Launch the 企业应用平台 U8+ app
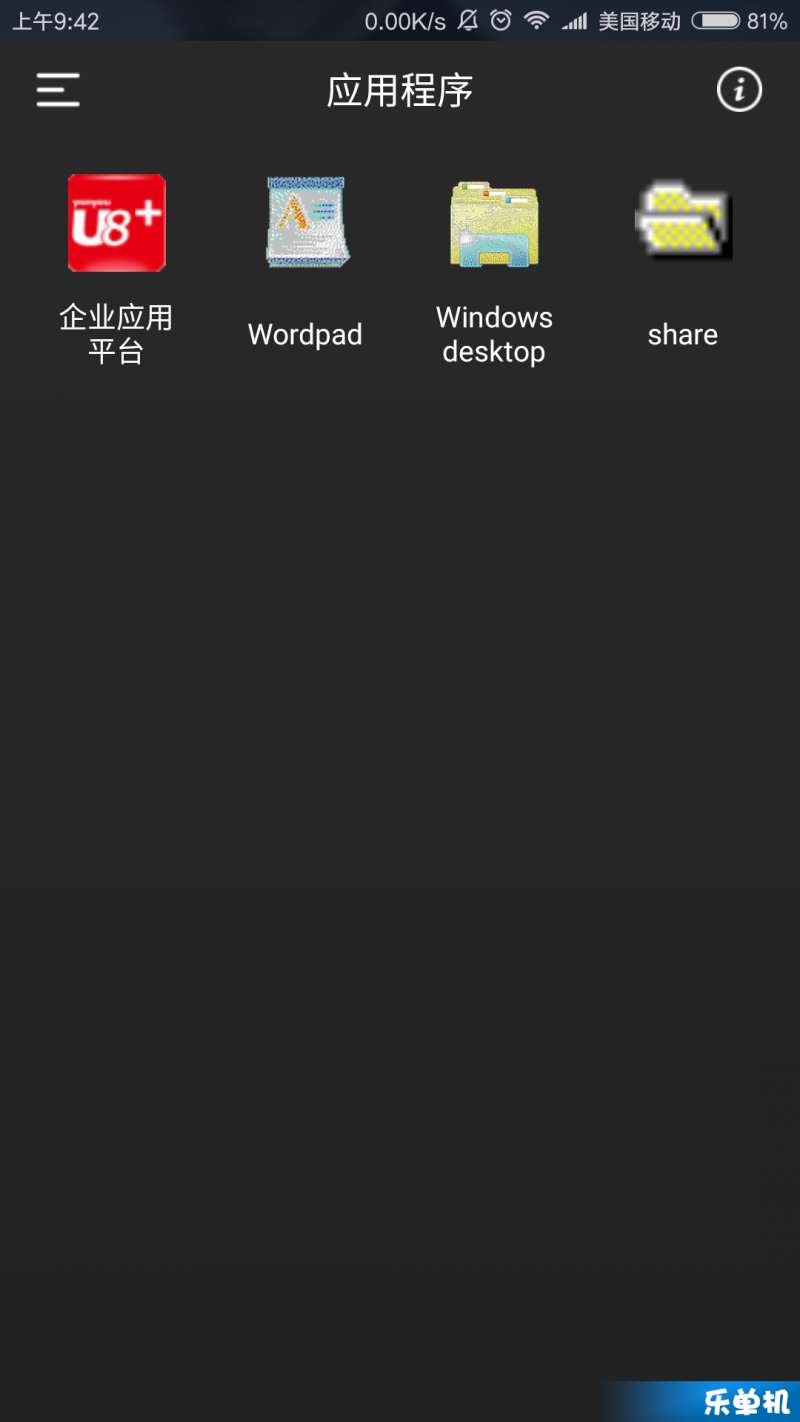This screenshot has width=800, height=1422. tap(116, 223)
